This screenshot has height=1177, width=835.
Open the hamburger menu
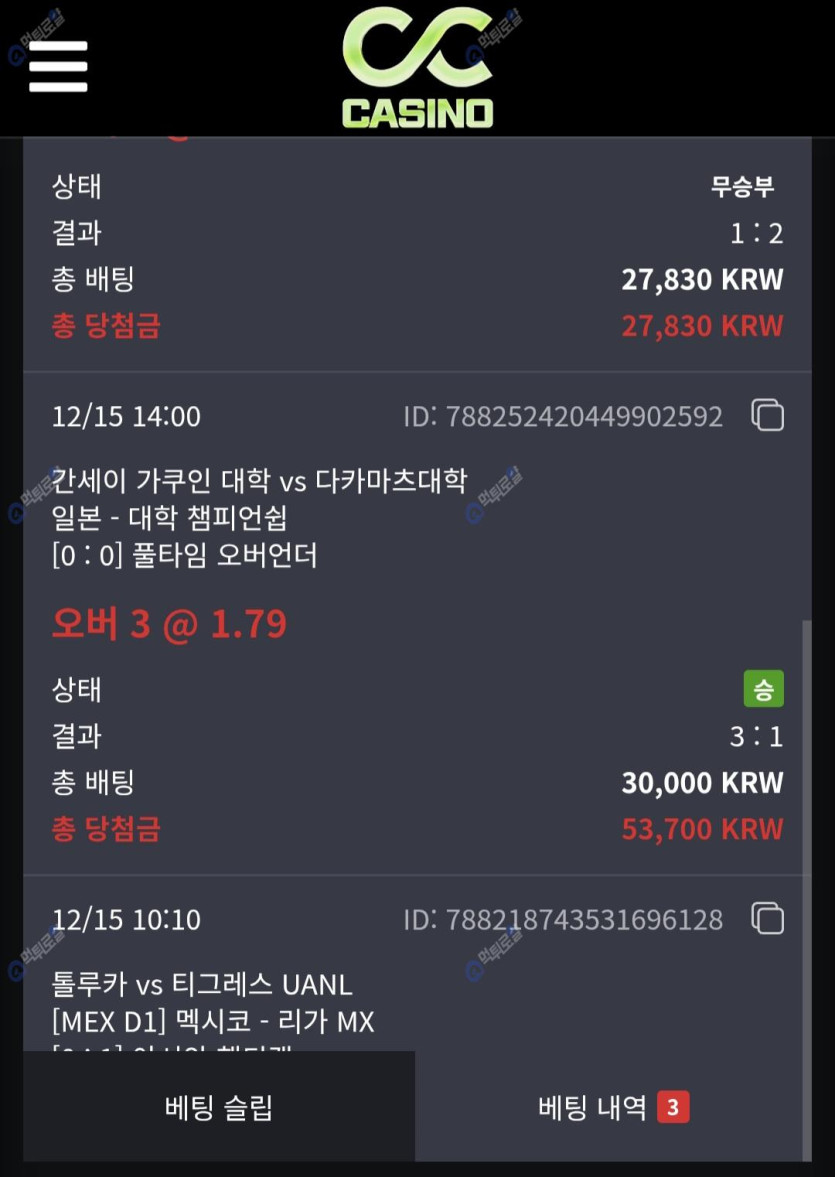[58, 67]
